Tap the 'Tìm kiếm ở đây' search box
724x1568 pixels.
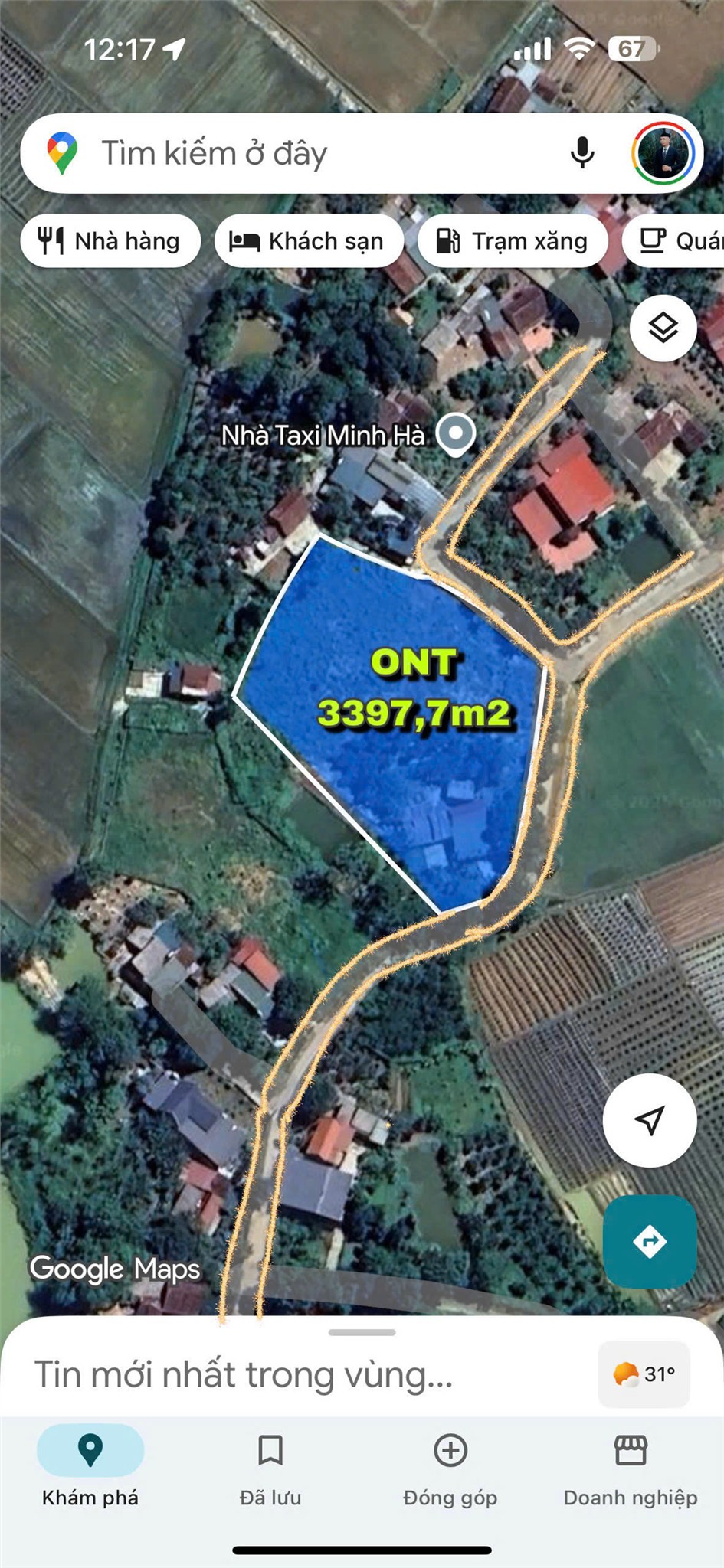point(306,153)
